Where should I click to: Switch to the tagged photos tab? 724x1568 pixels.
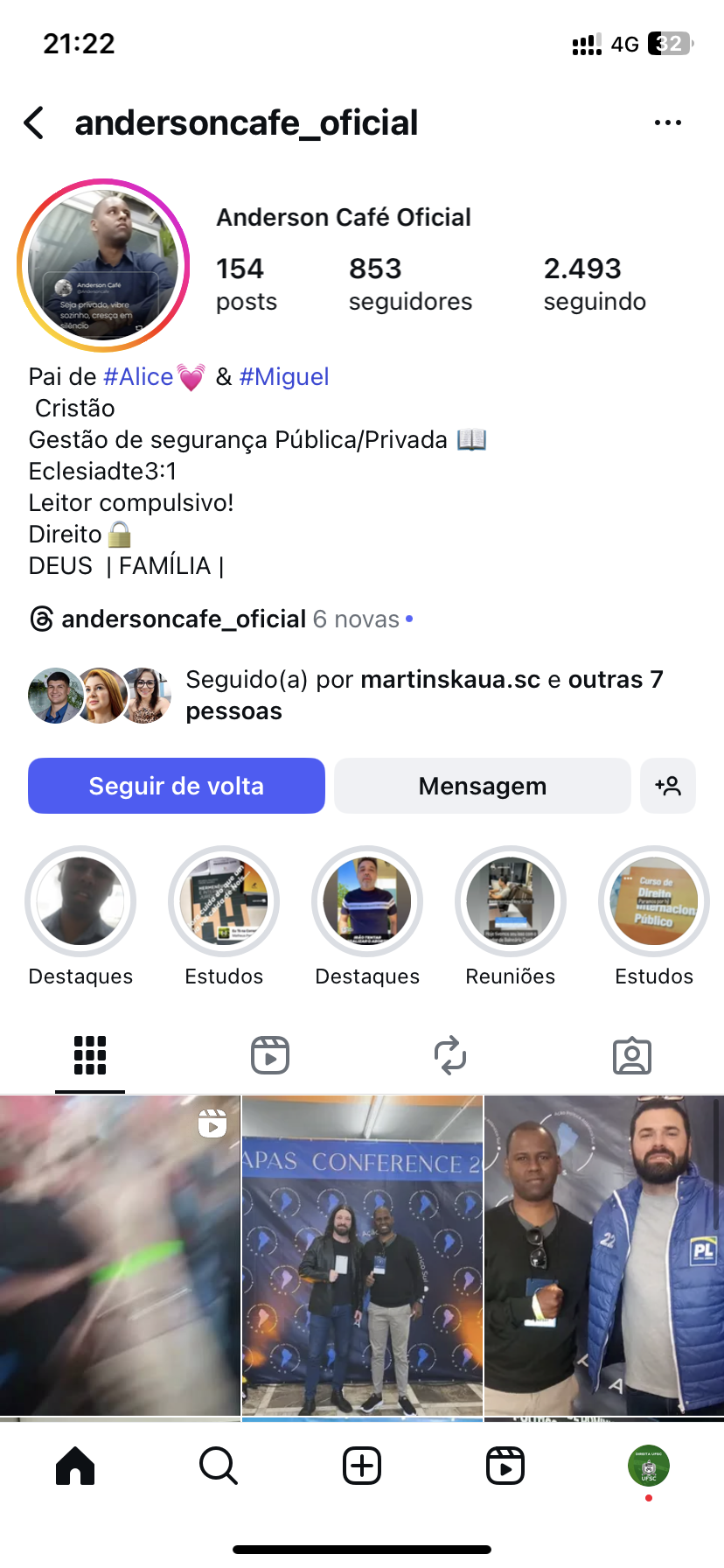(632, 1055)
